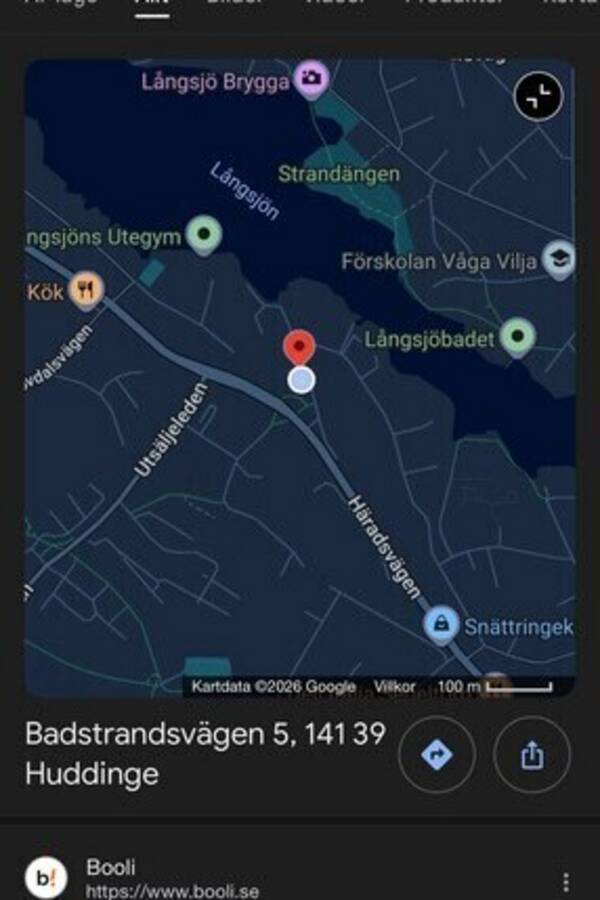Select the Kök restaurant marker
600x900 pixels.
coord(87,290)
